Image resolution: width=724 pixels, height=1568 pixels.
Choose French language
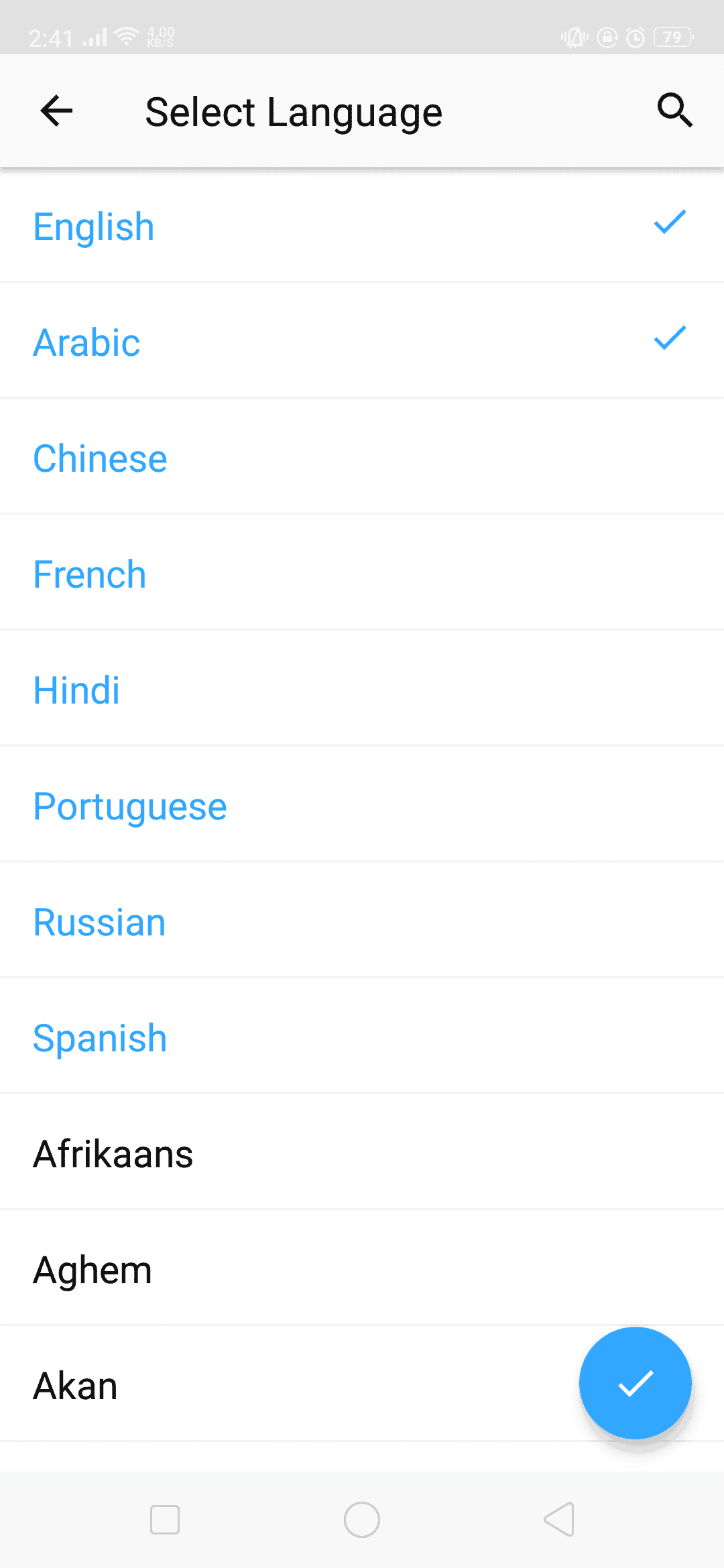(362, 574)
